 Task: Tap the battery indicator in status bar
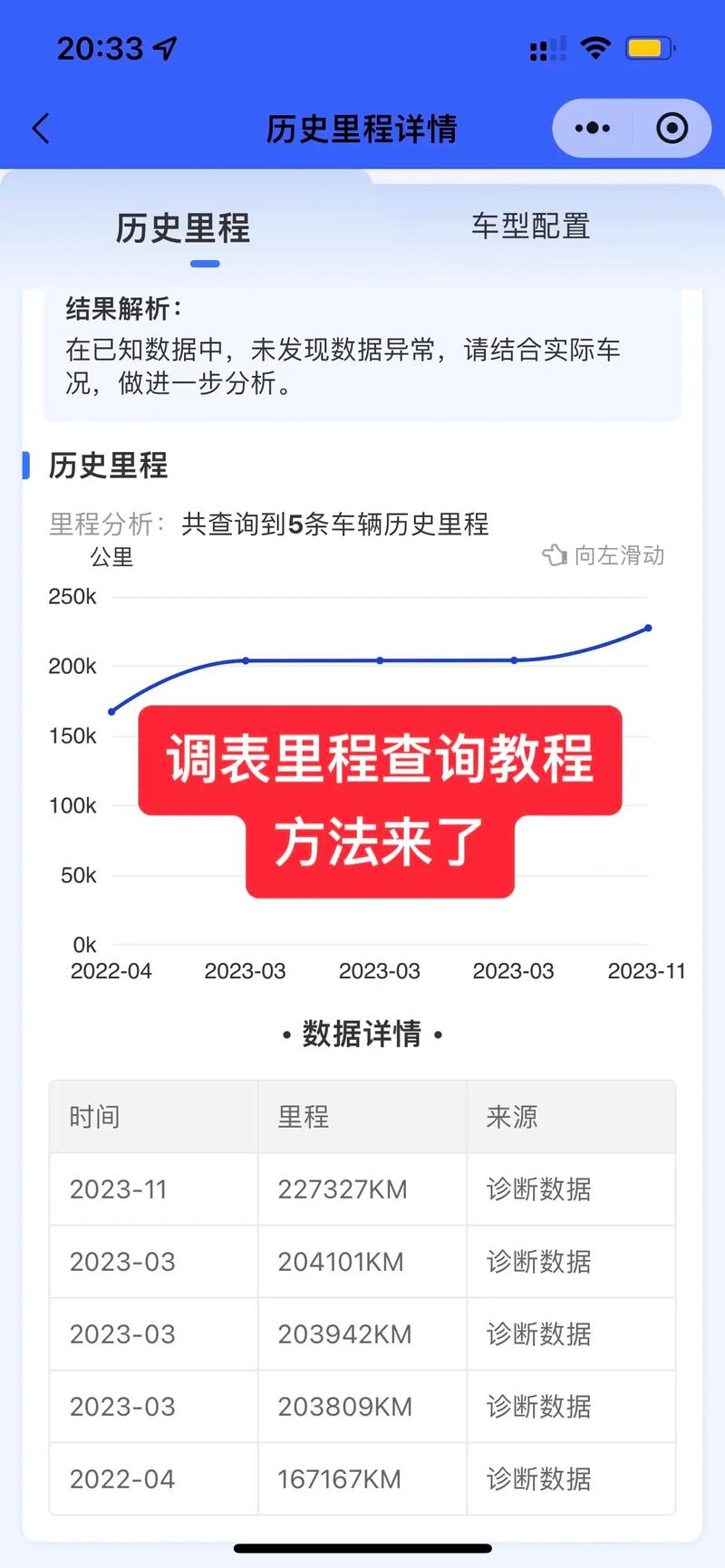coord(646,47)
